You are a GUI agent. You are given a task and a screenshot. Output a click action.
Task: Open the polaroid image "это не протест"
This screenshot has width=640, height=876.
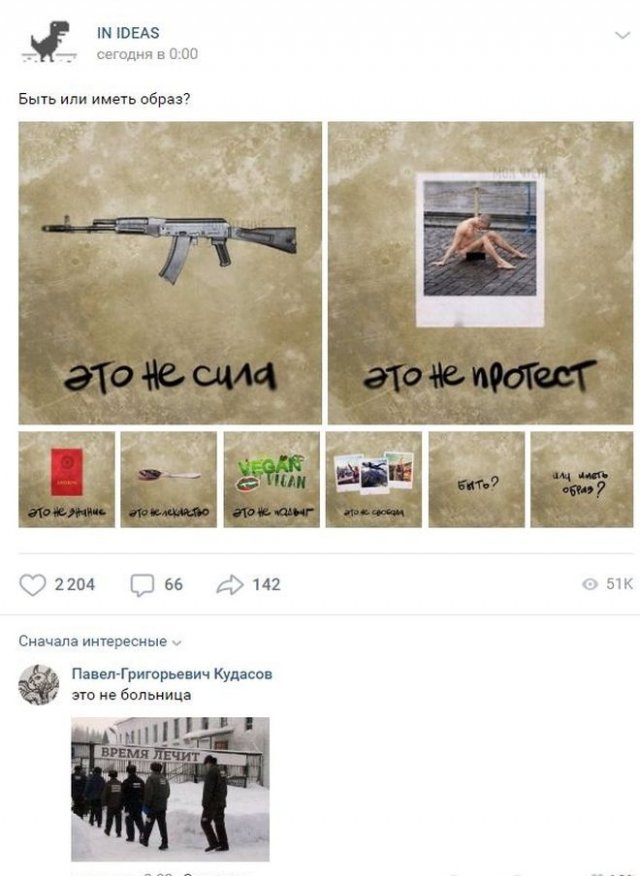click(480, 272)
